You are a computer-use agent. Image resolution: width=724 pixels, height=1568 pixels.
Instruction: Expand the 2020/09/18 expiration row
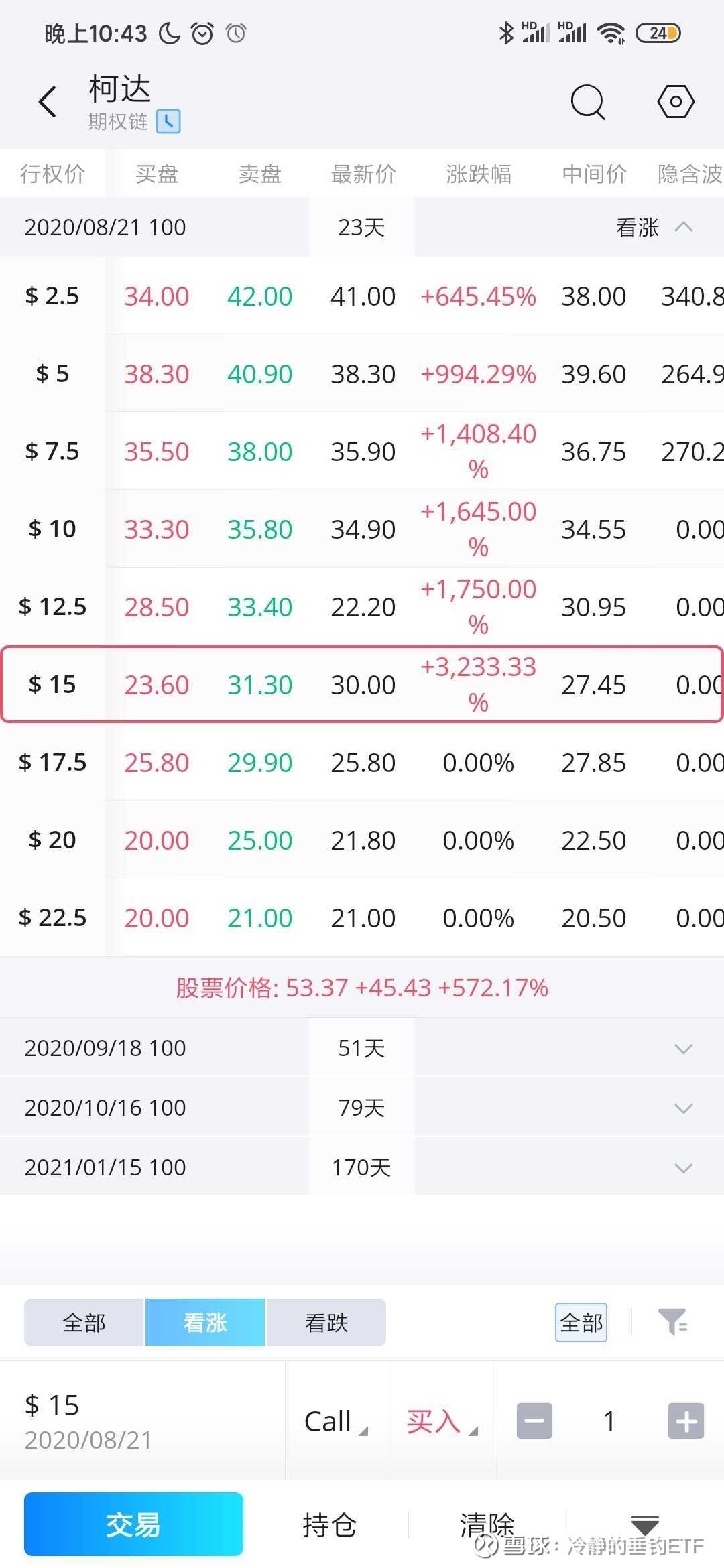pos(683,1047)
